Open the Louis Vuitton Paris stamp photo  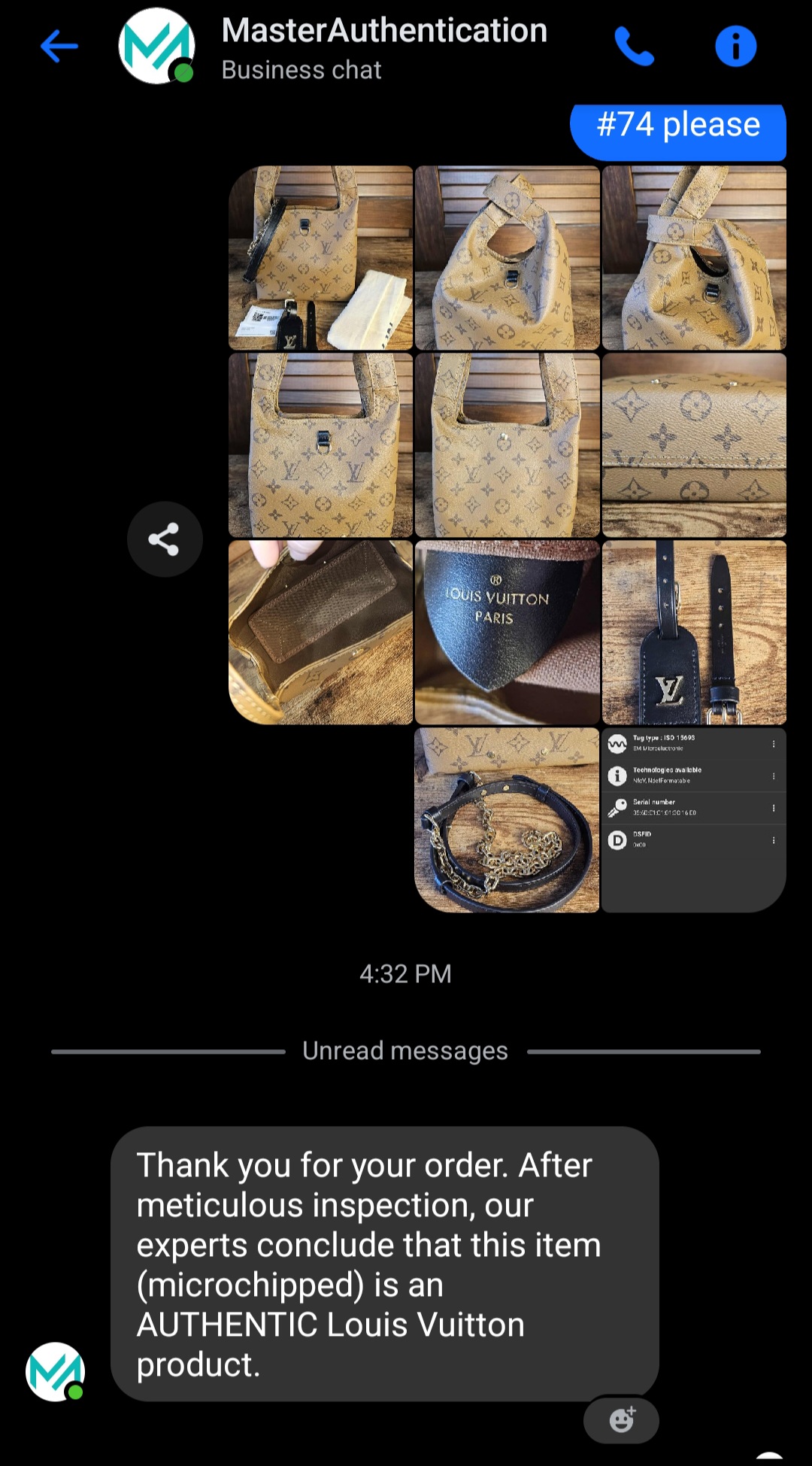(507, 632)
